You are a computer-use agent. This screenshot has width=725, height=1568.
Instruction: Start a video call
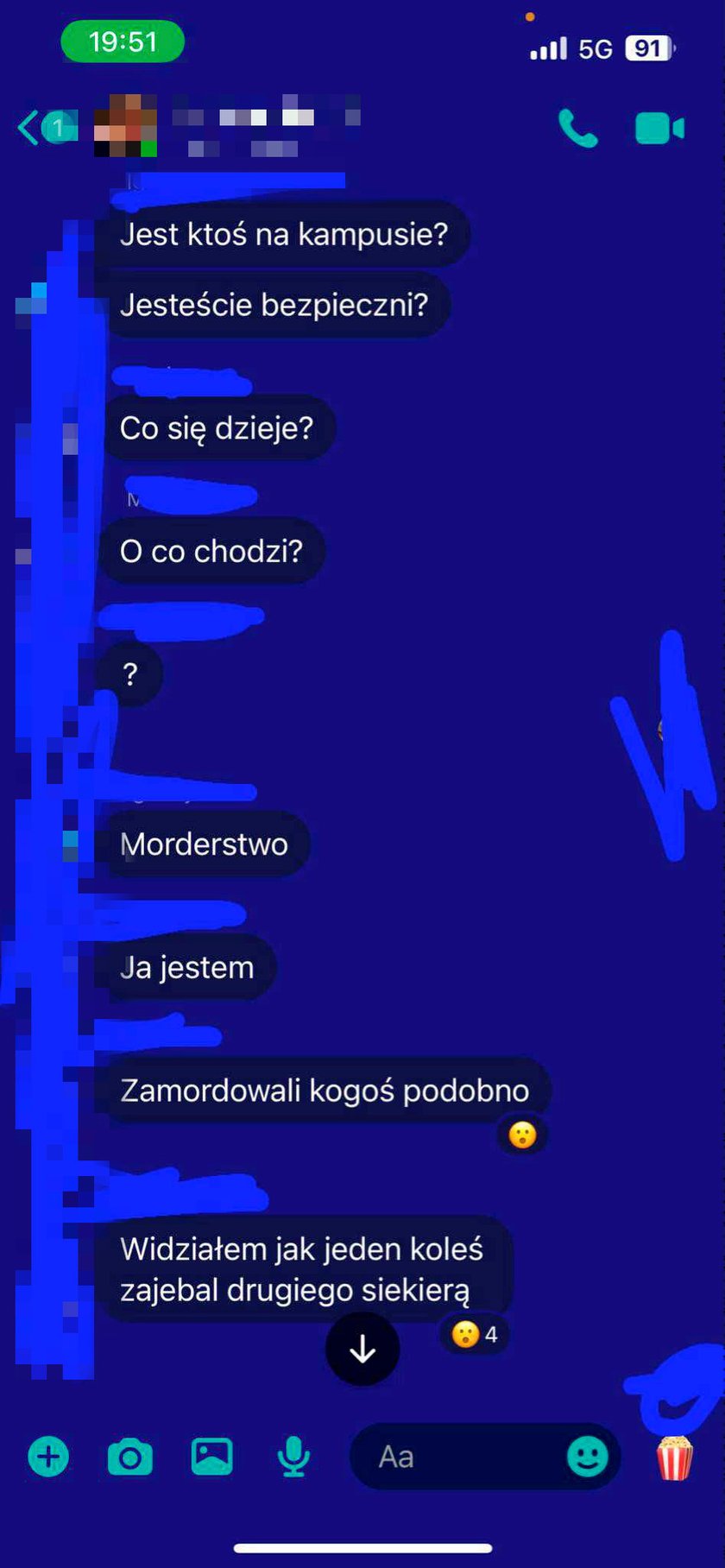(x=659, y=129)
